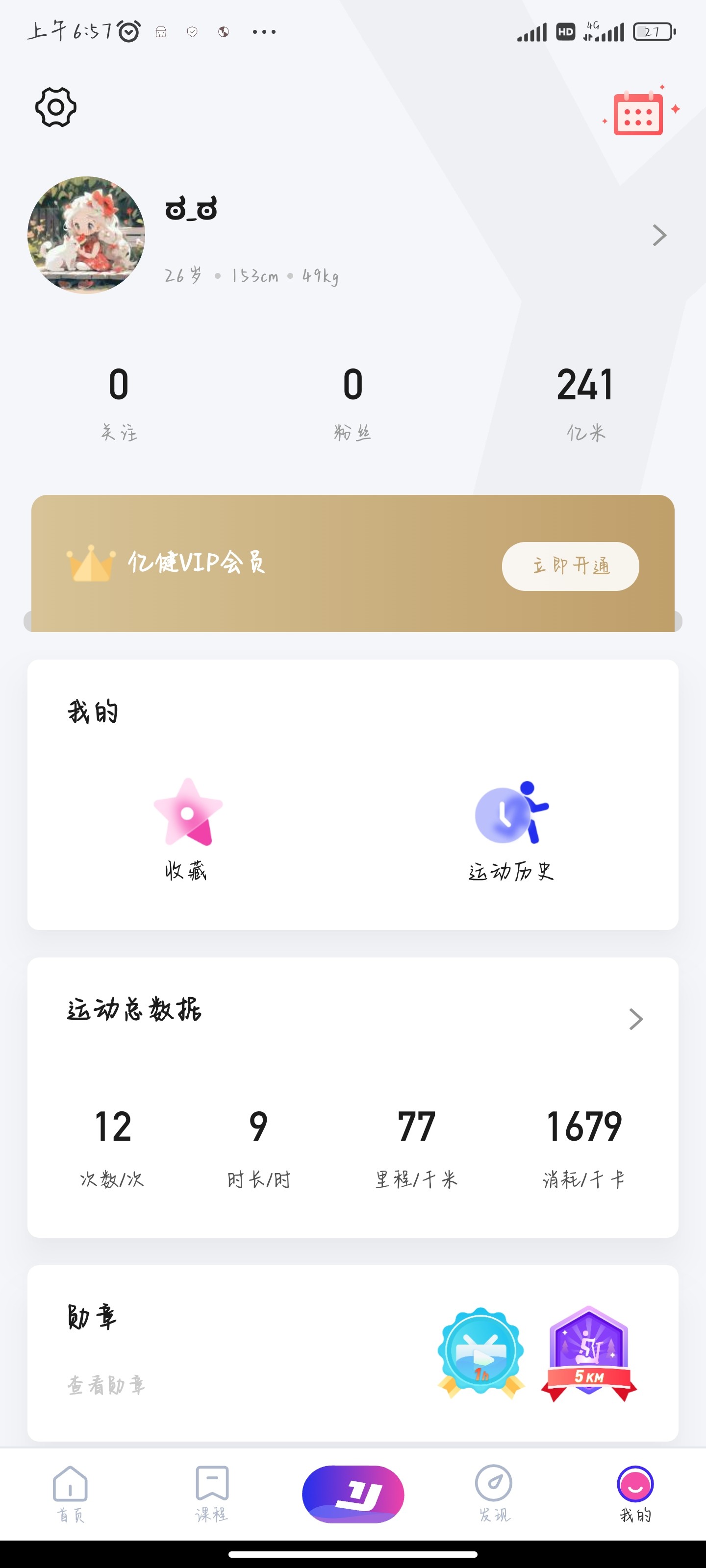706x1568 pixels.
Task: Tap 查看勋章 to view medals
Action: 106,1385
